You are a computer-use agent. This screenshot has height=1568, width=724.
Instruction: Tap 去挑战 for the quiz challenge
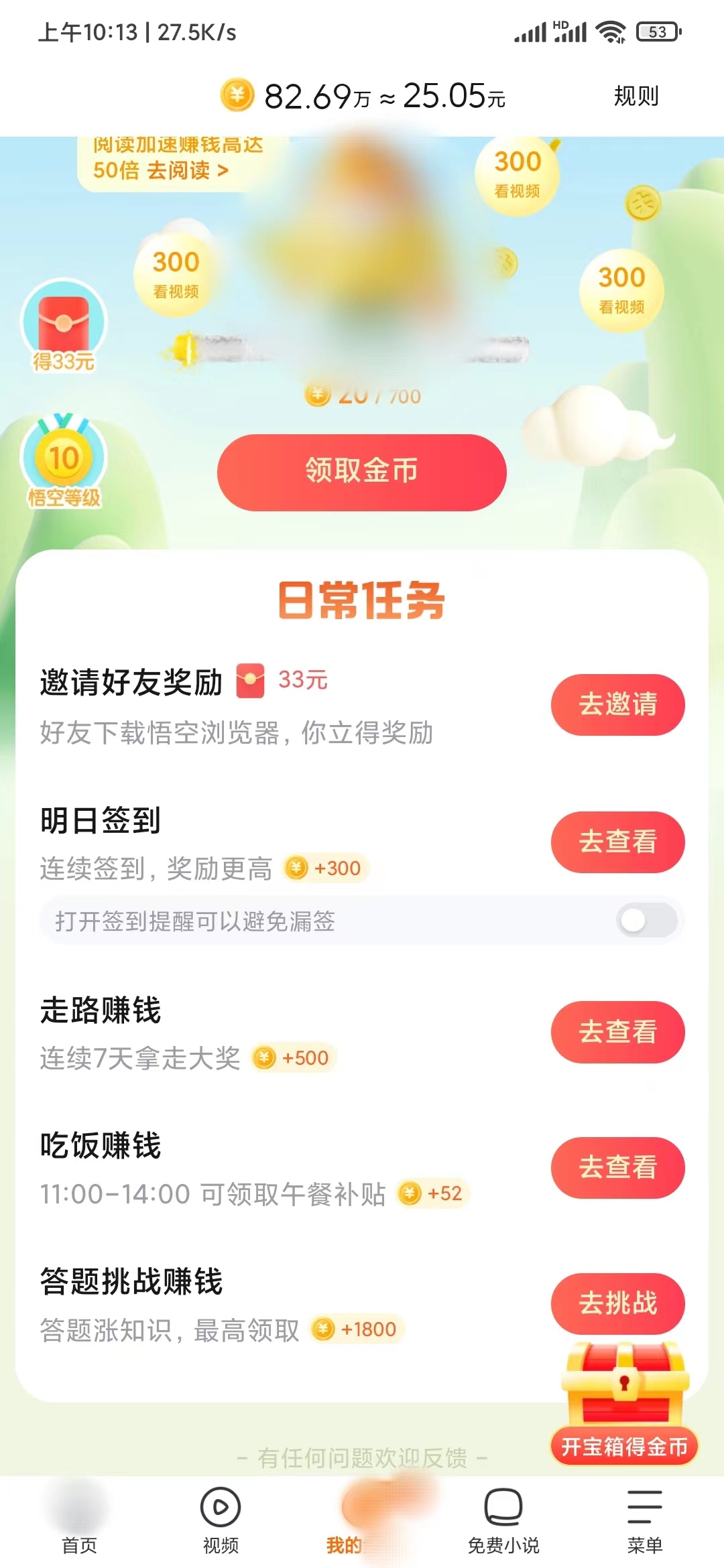click(x=617, y=1303)
